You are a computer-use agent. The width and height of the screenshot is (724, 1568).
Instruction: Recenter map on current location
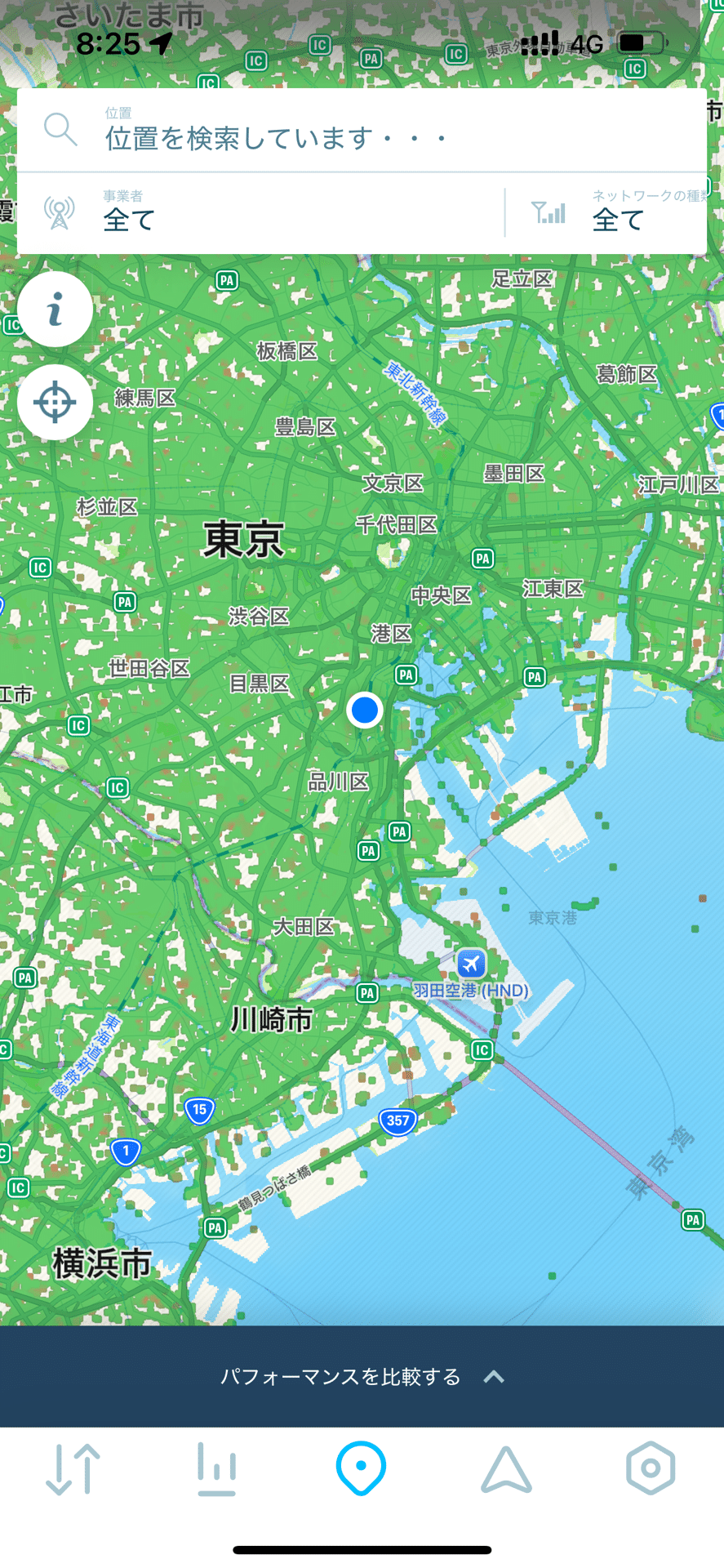(55, 403)
